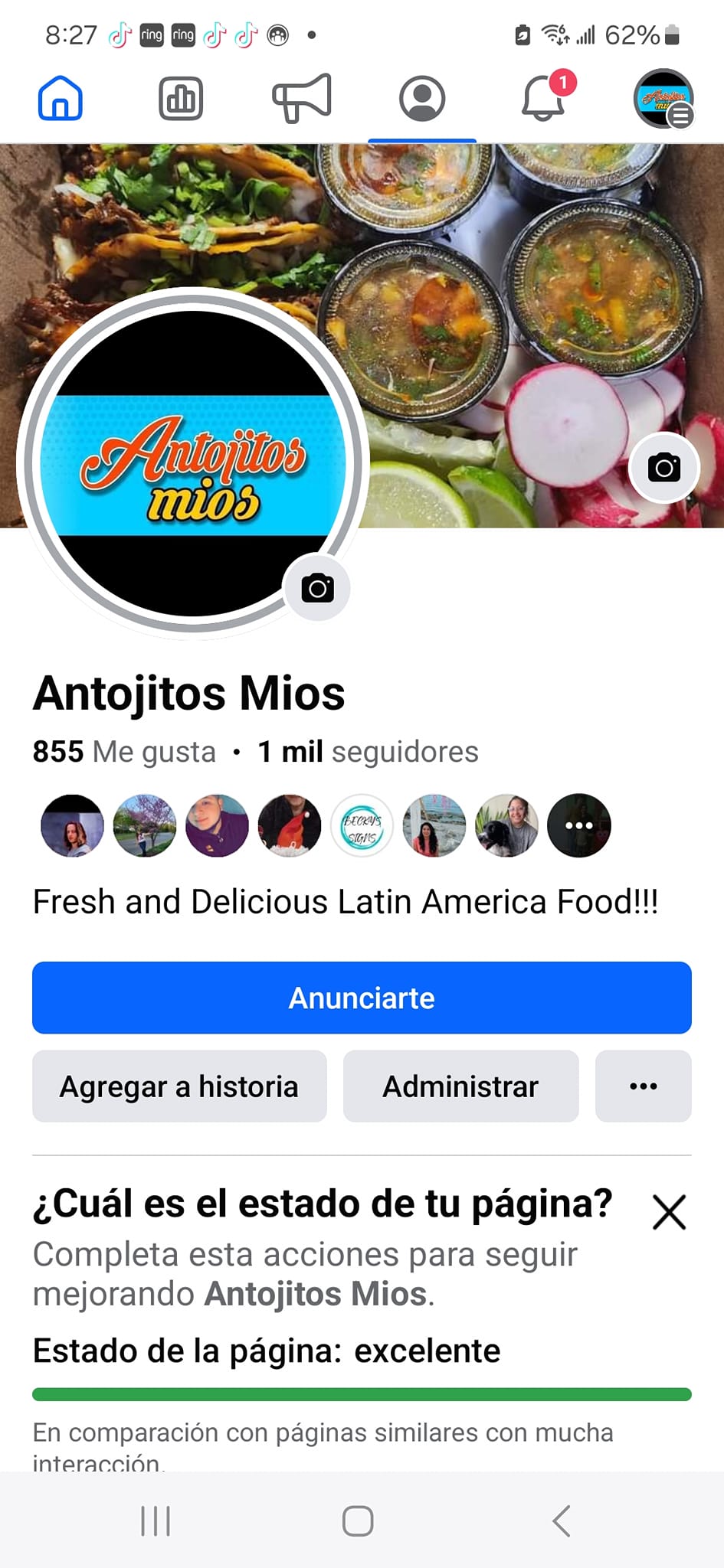View more followers via the dotted avatar
The image size is (724, 1568).
point(579,825)
